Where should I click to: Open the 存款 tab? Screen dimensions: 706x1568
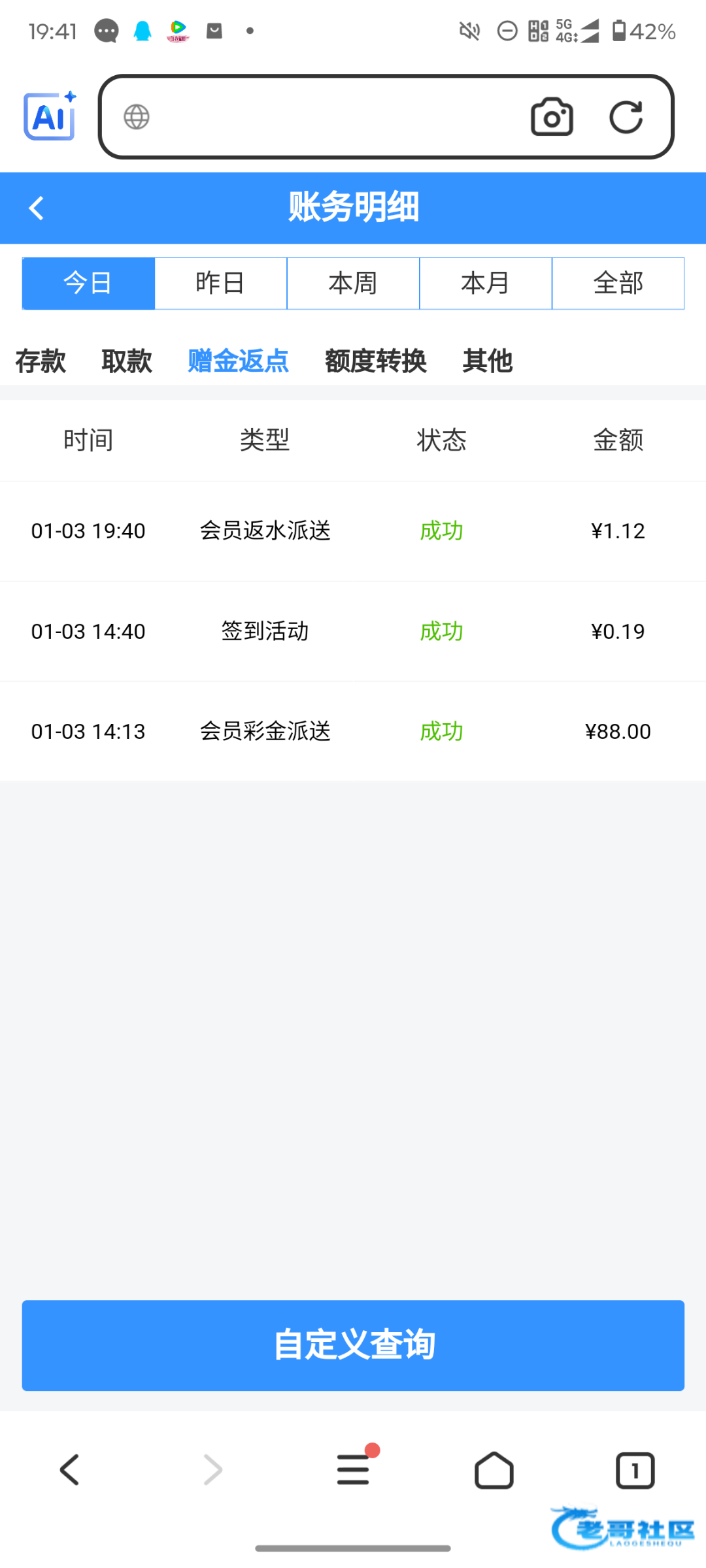click(x=41, y=361)
